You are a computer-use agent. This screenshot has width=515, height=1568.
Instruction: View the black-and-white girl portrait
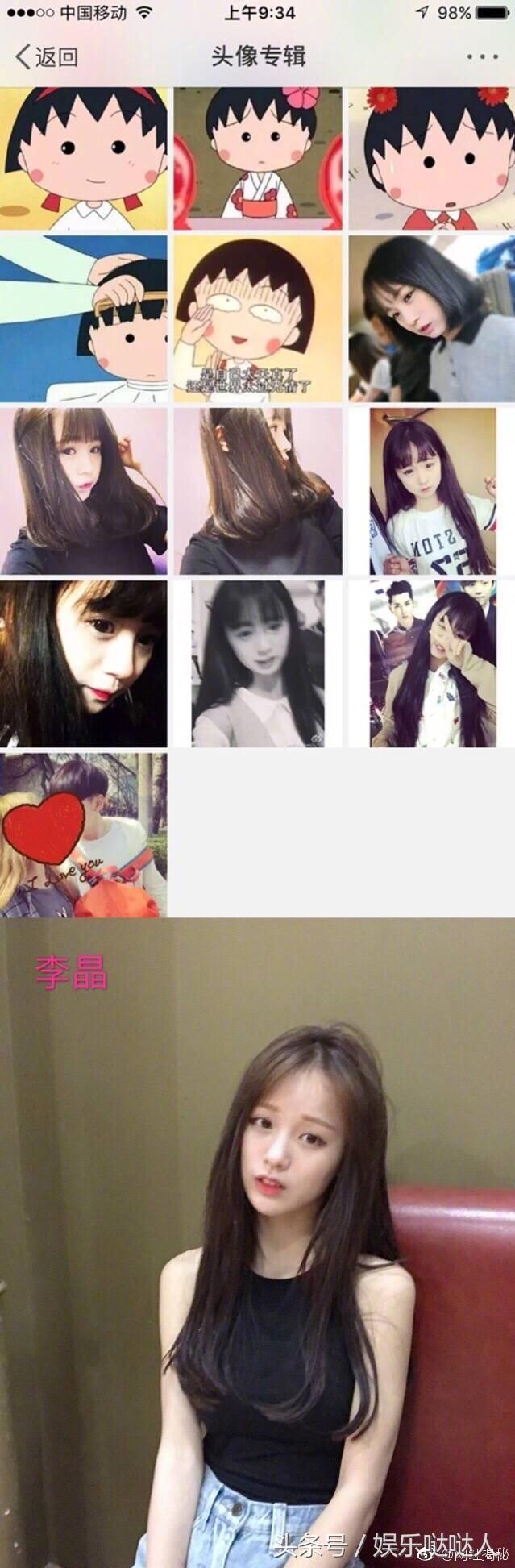click(258, 663)
